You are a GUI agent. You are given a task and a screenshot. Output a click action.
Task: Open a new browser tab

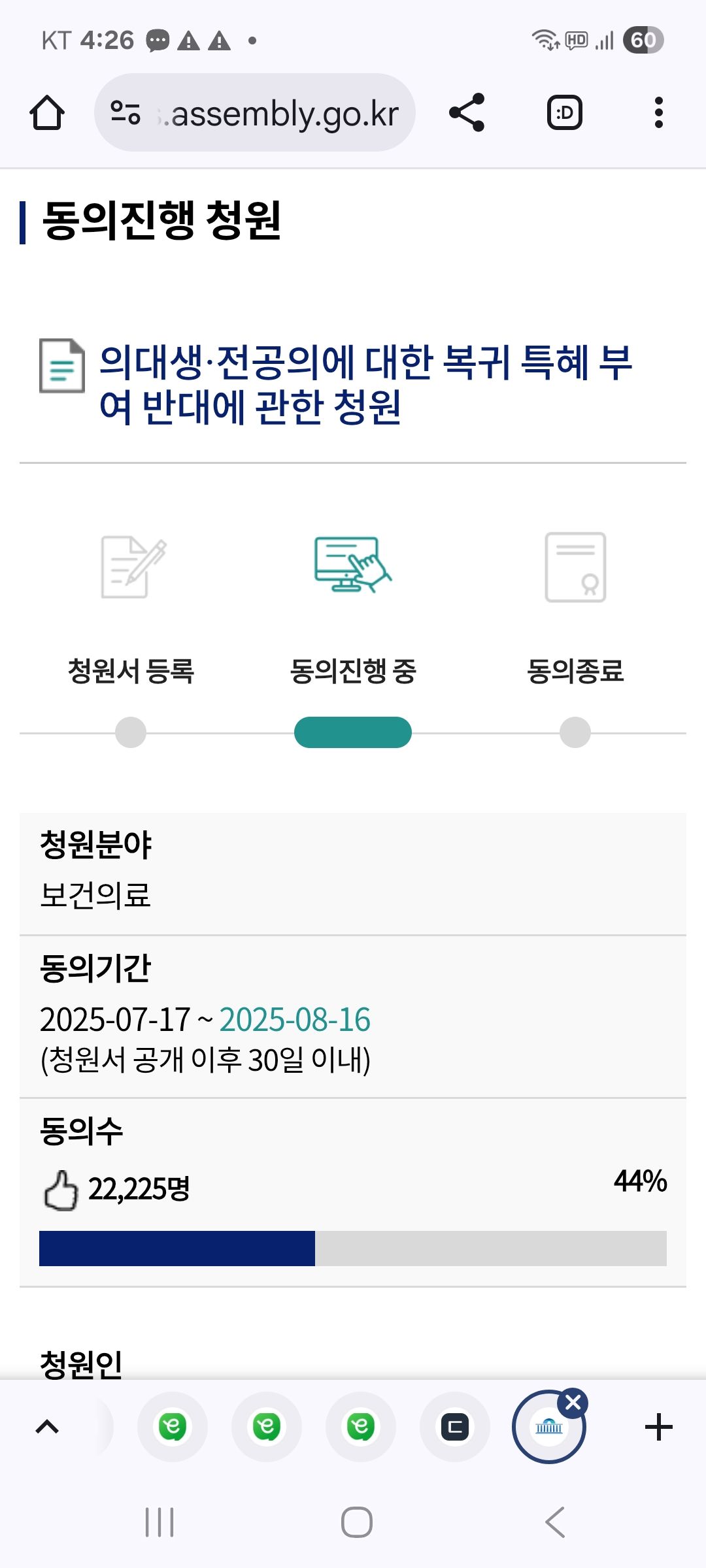point(658,1427)
